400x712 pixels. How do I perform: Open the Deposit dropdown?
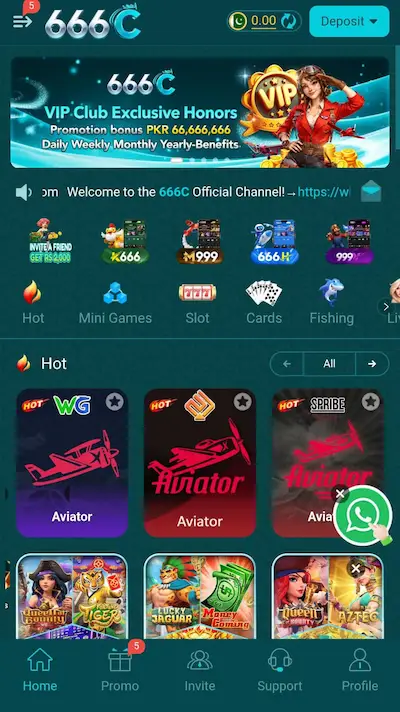pyautogui.click(x=349, y=21)
